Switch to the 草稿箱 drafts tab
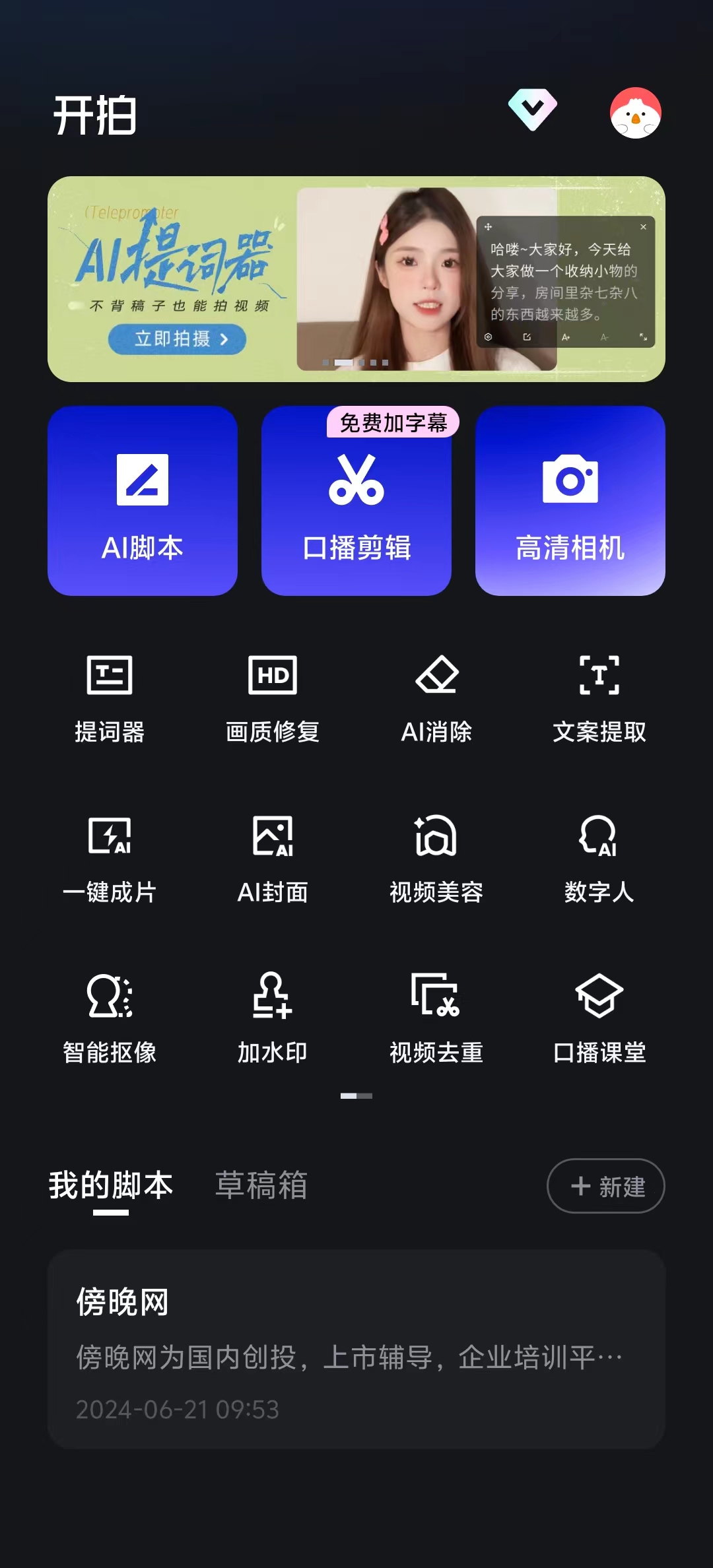Viewport: 713px width, 1568px height. pos(260,1185)
